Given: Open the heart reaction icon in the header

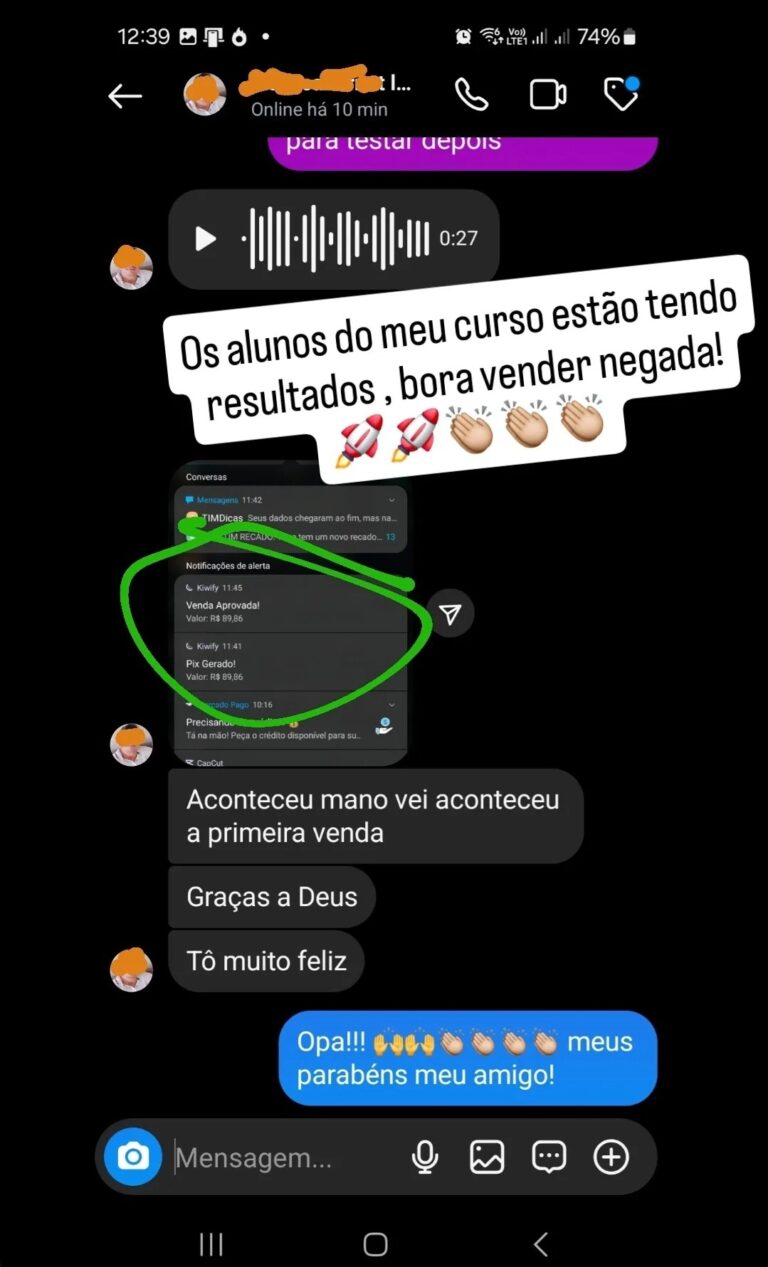Looking at the screenshot, I should tap(619, 93).
